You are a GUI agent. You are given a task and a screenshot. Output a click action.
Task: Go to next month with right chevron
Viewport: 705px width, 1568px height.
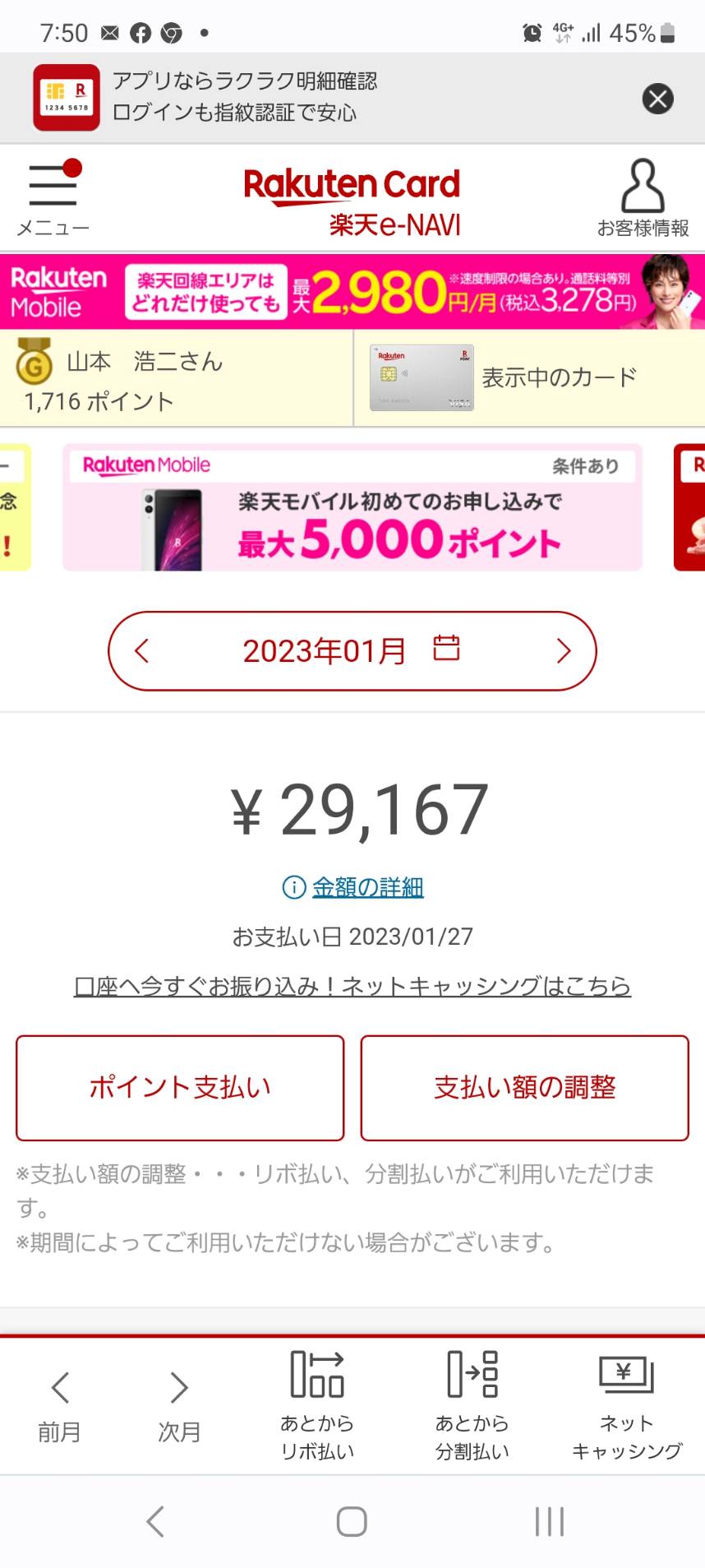point(563,651)
